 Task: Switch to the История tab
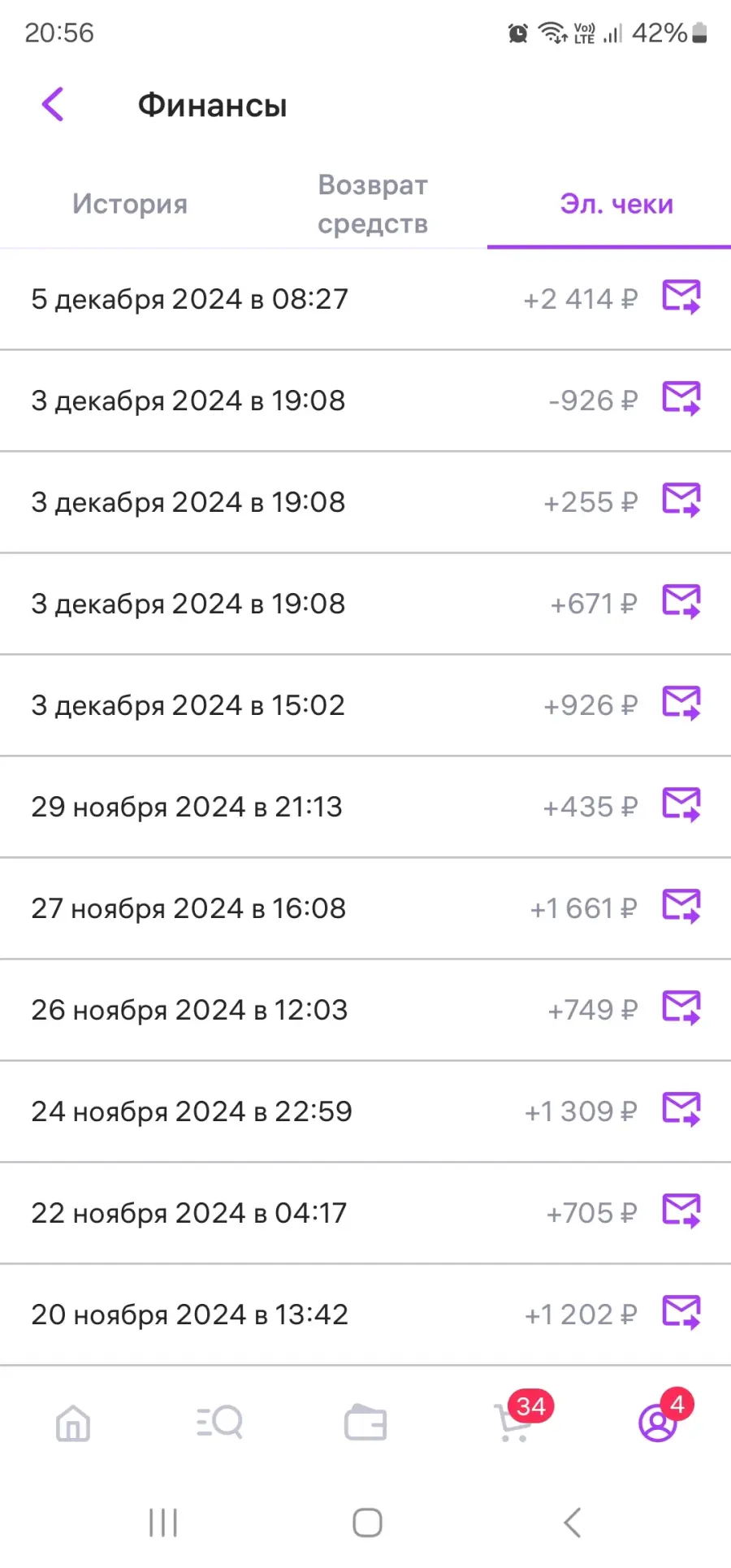point(130,204)
